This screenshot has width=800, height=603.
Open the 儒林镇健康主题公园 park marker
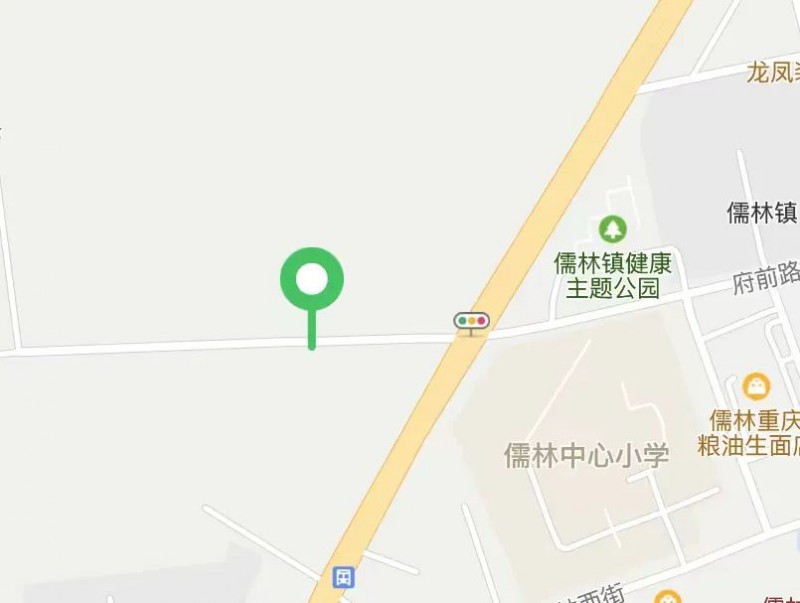[x=613, y=229]
